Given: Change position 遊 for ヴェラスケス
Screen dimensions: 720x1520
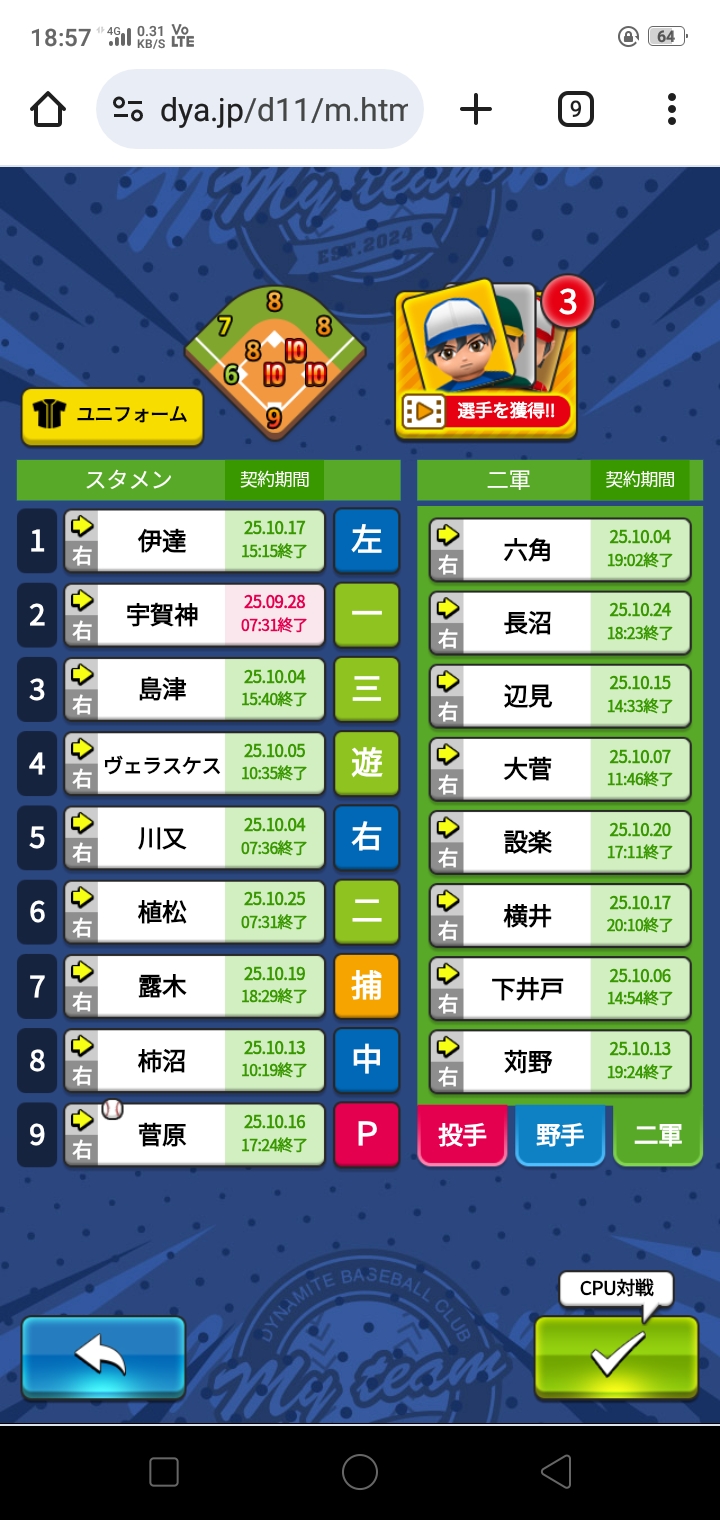Looking at the screenshot, I should tap(366, 764).
